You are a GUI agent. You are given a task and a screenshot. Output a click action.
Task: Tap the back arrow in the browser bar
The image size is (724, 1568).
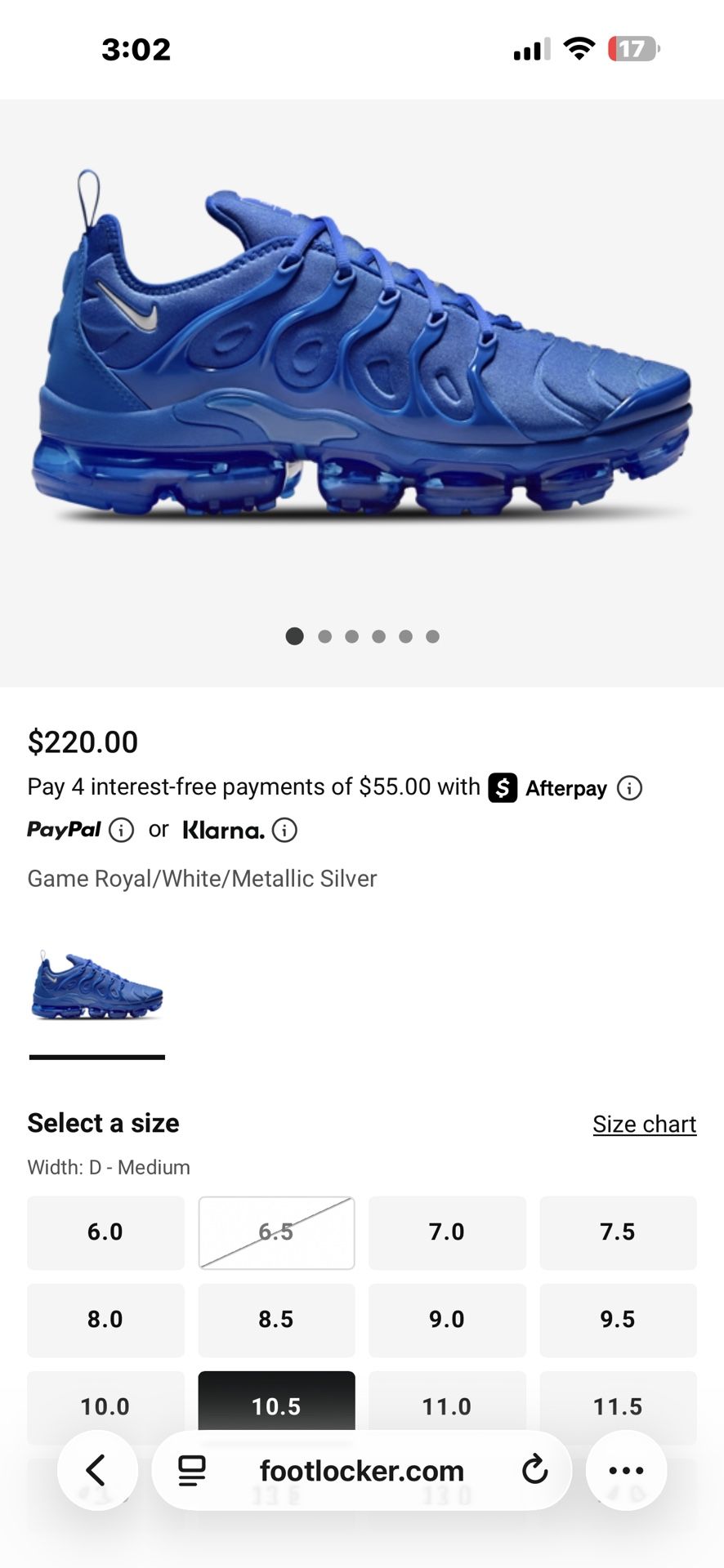tap(97, 1469)
